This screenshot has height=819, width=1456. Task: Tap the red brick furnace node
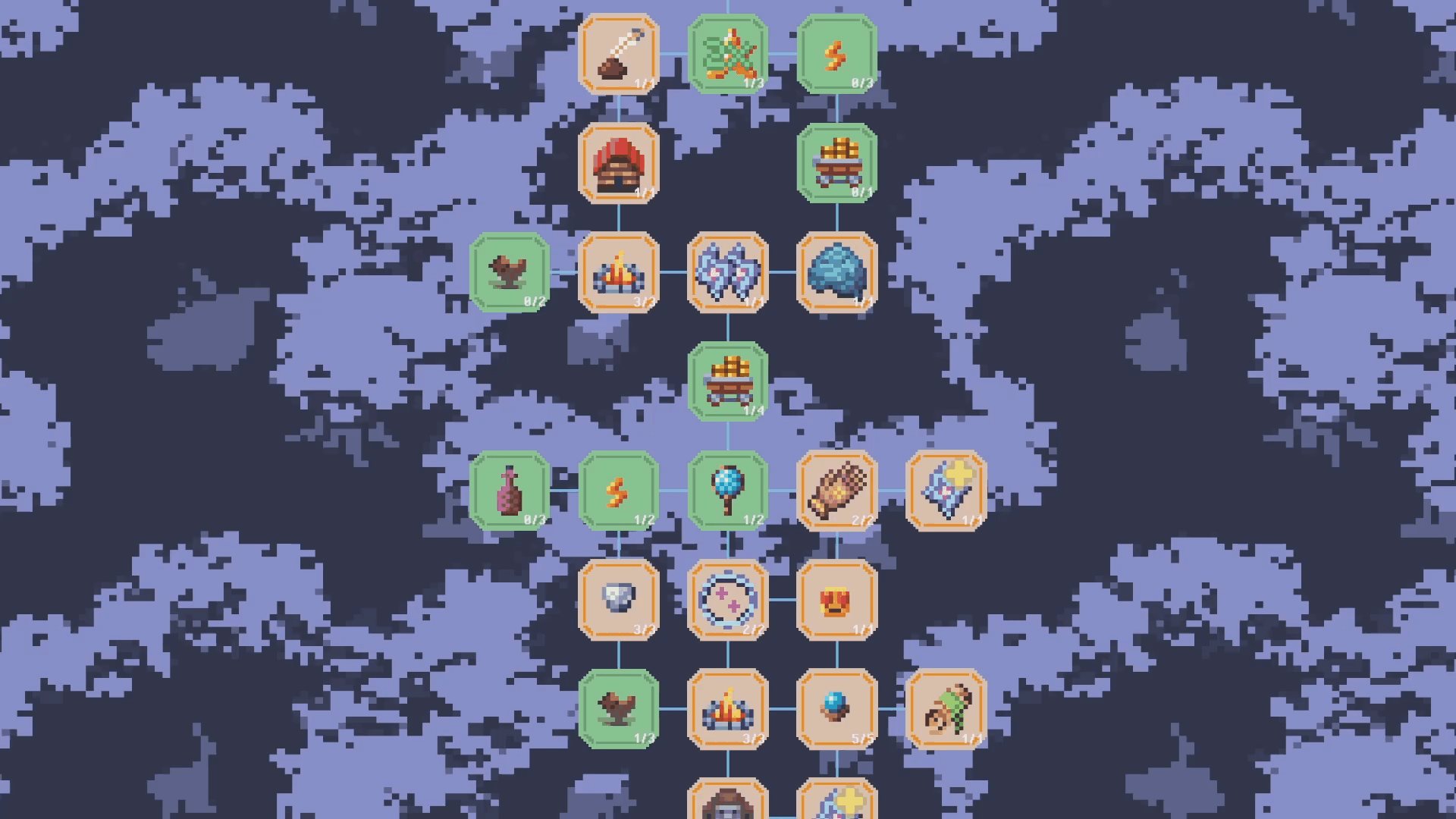pyautogui.click(x=618, y=163)
